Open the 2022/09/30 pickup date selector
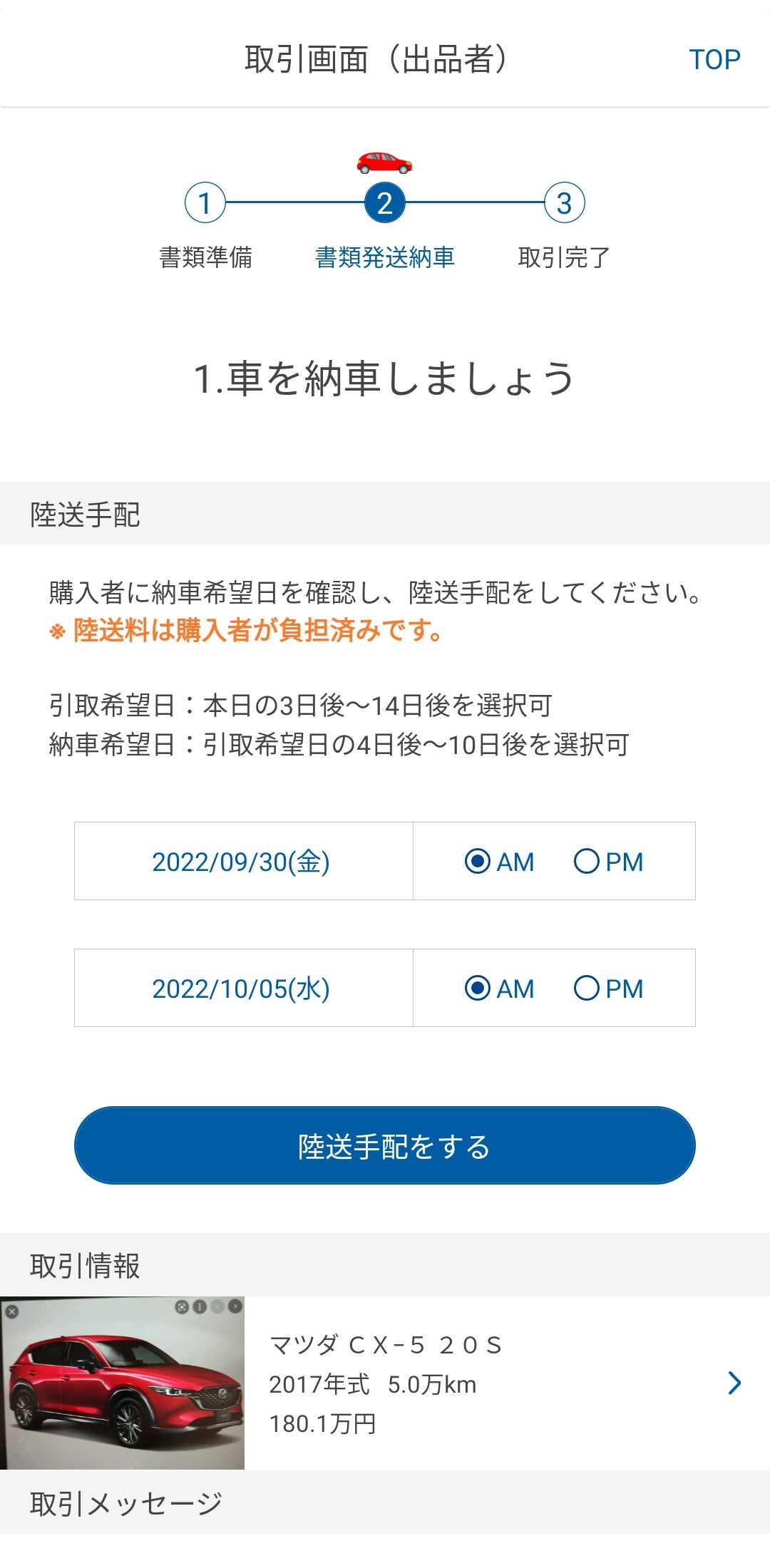 tap(242, 862)
